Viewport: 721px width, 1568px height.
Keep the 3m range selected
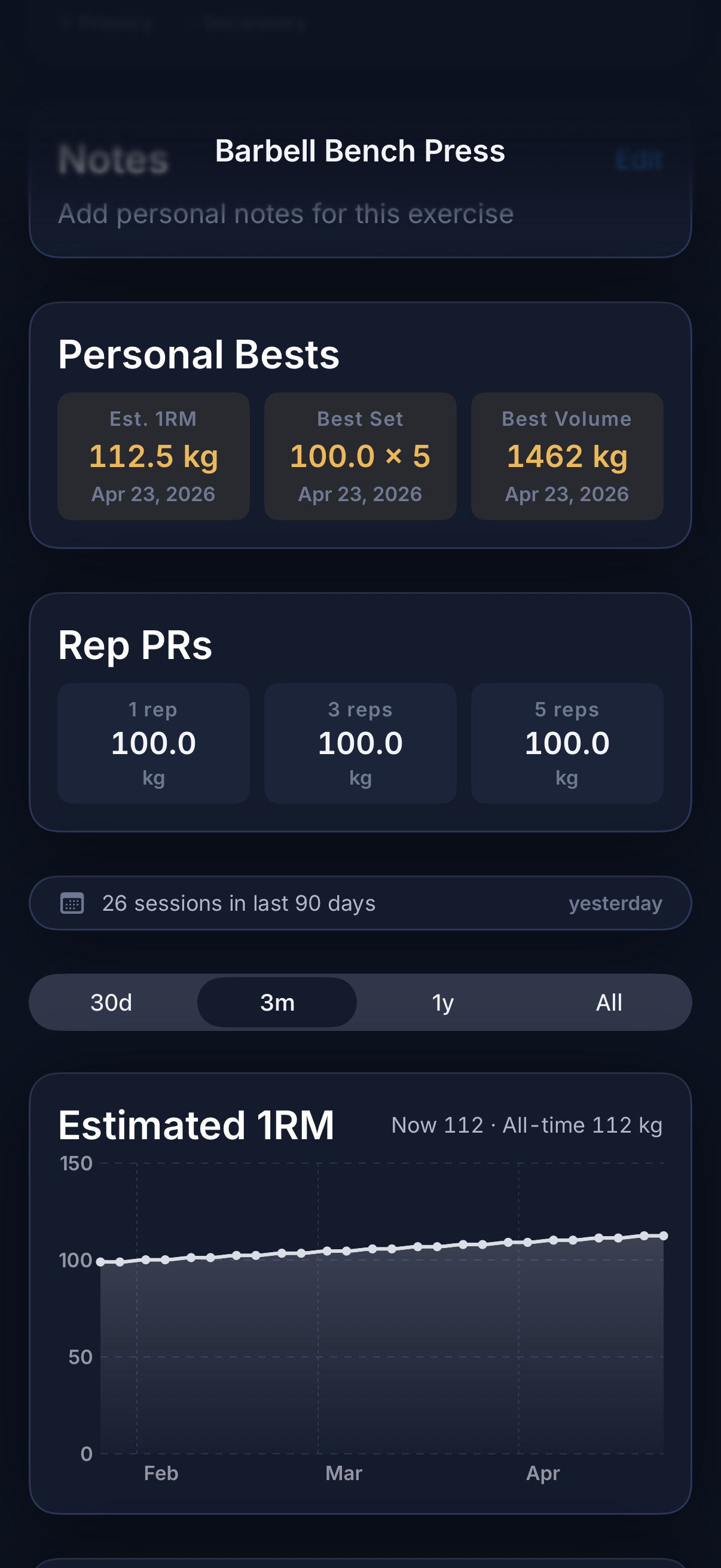[x=276, y=1002]
